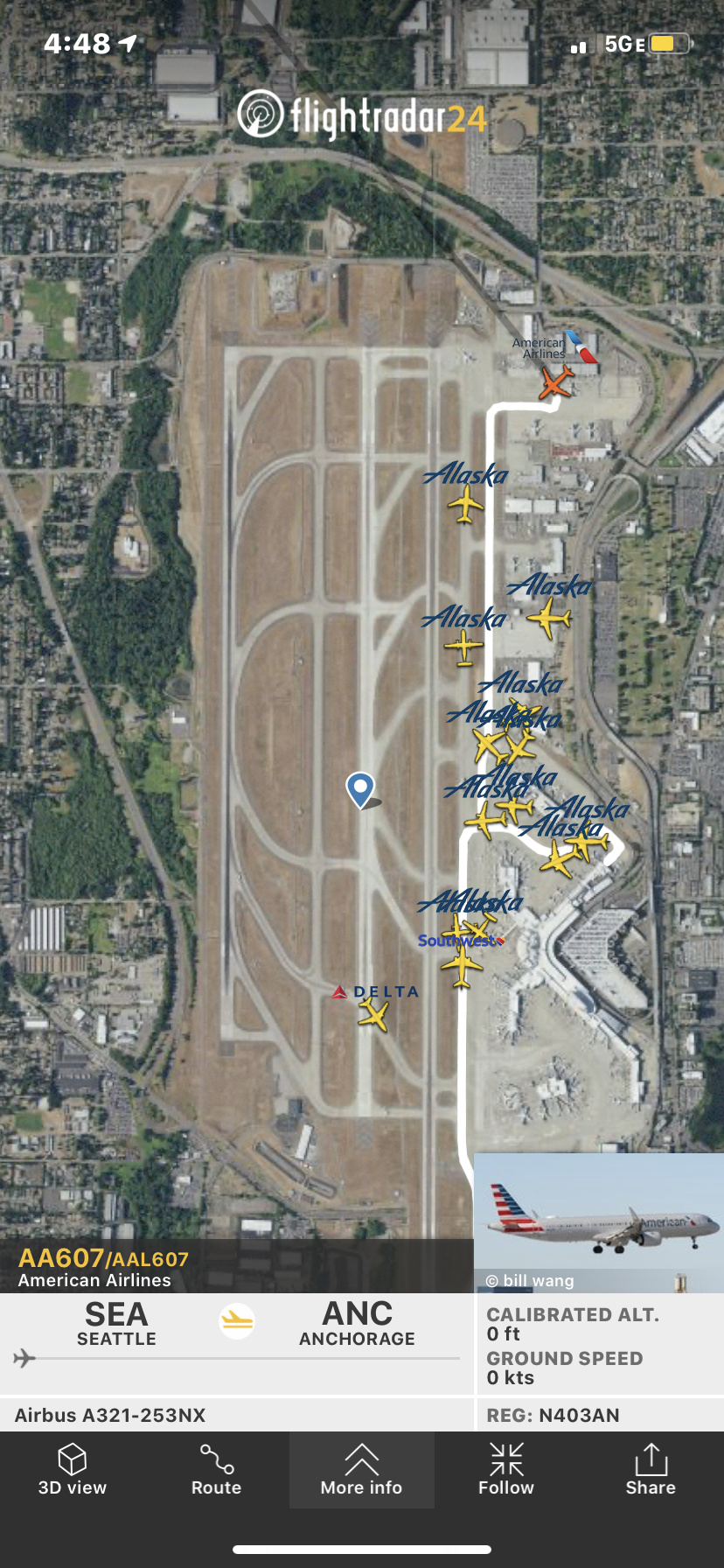Share this flight
Screen dimensions: 724x1568
[x=650, y=1470]
